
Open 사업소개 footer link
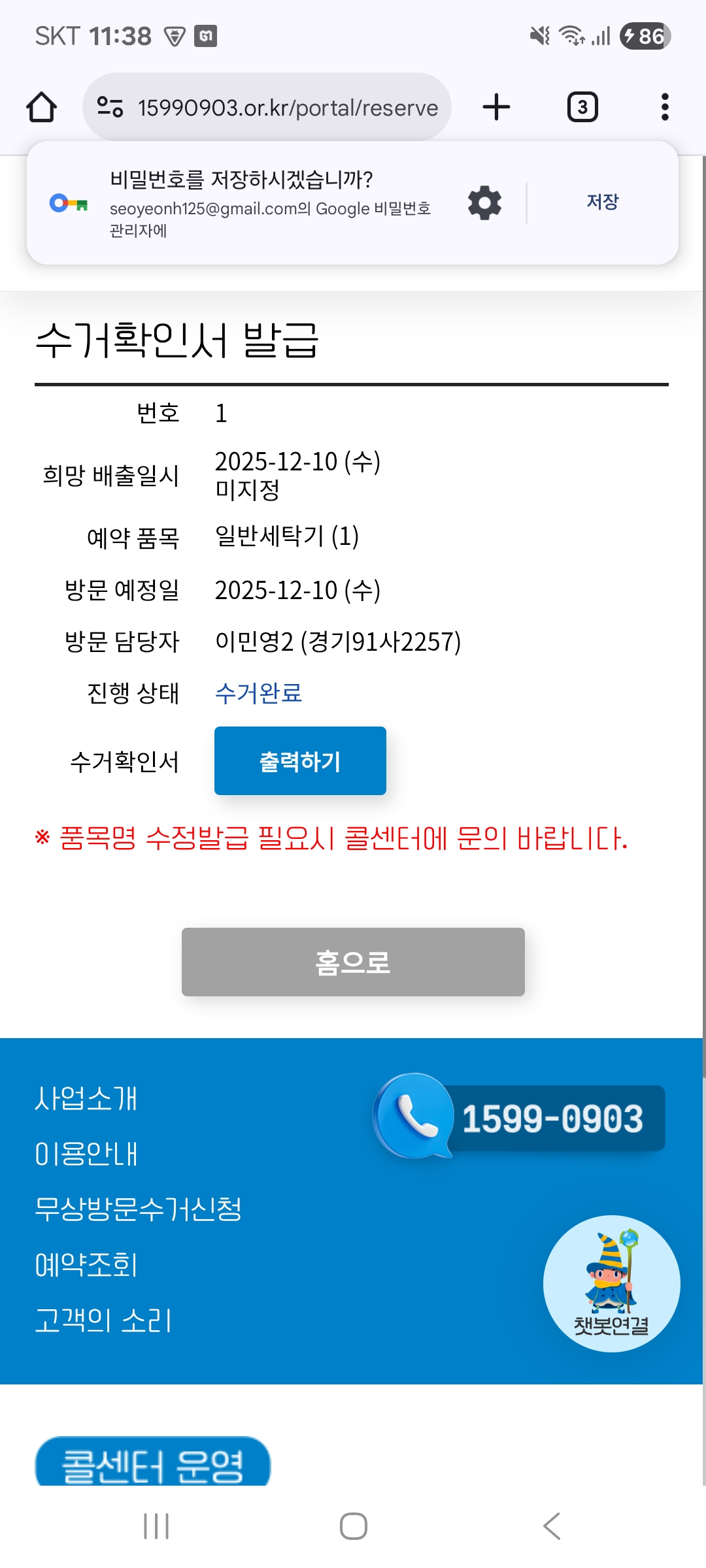(86, 1098)
